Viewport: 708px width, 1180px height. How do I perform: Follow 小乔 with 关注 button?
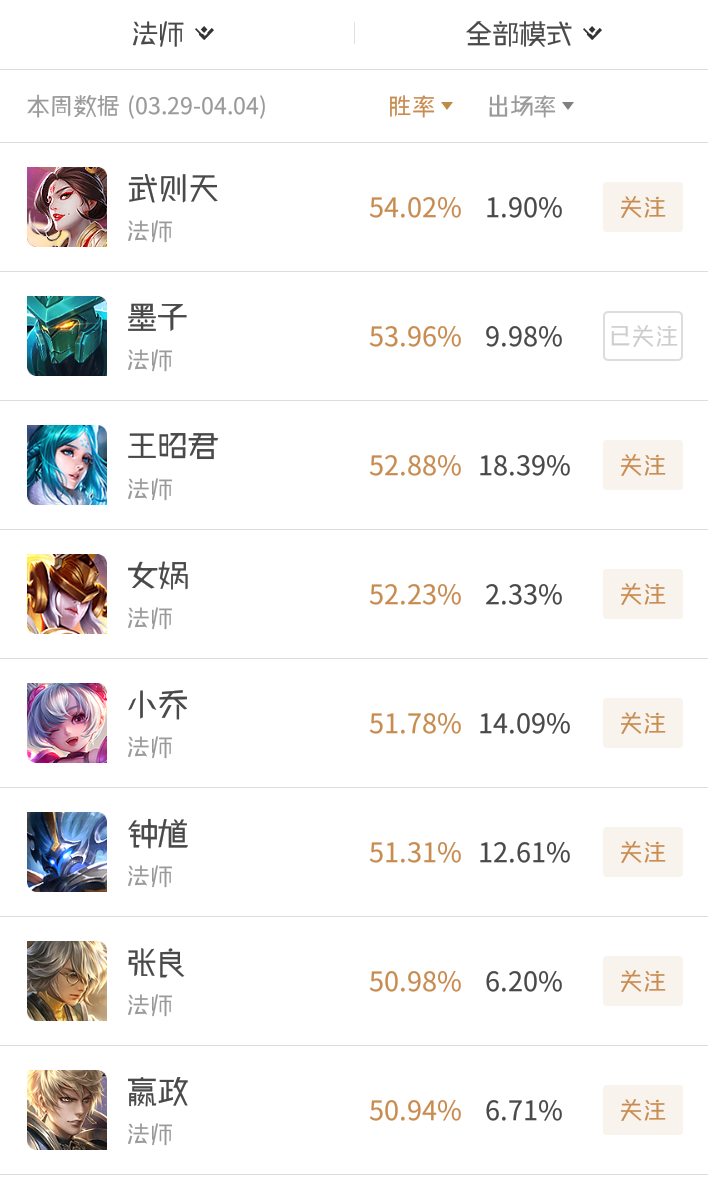642,723
